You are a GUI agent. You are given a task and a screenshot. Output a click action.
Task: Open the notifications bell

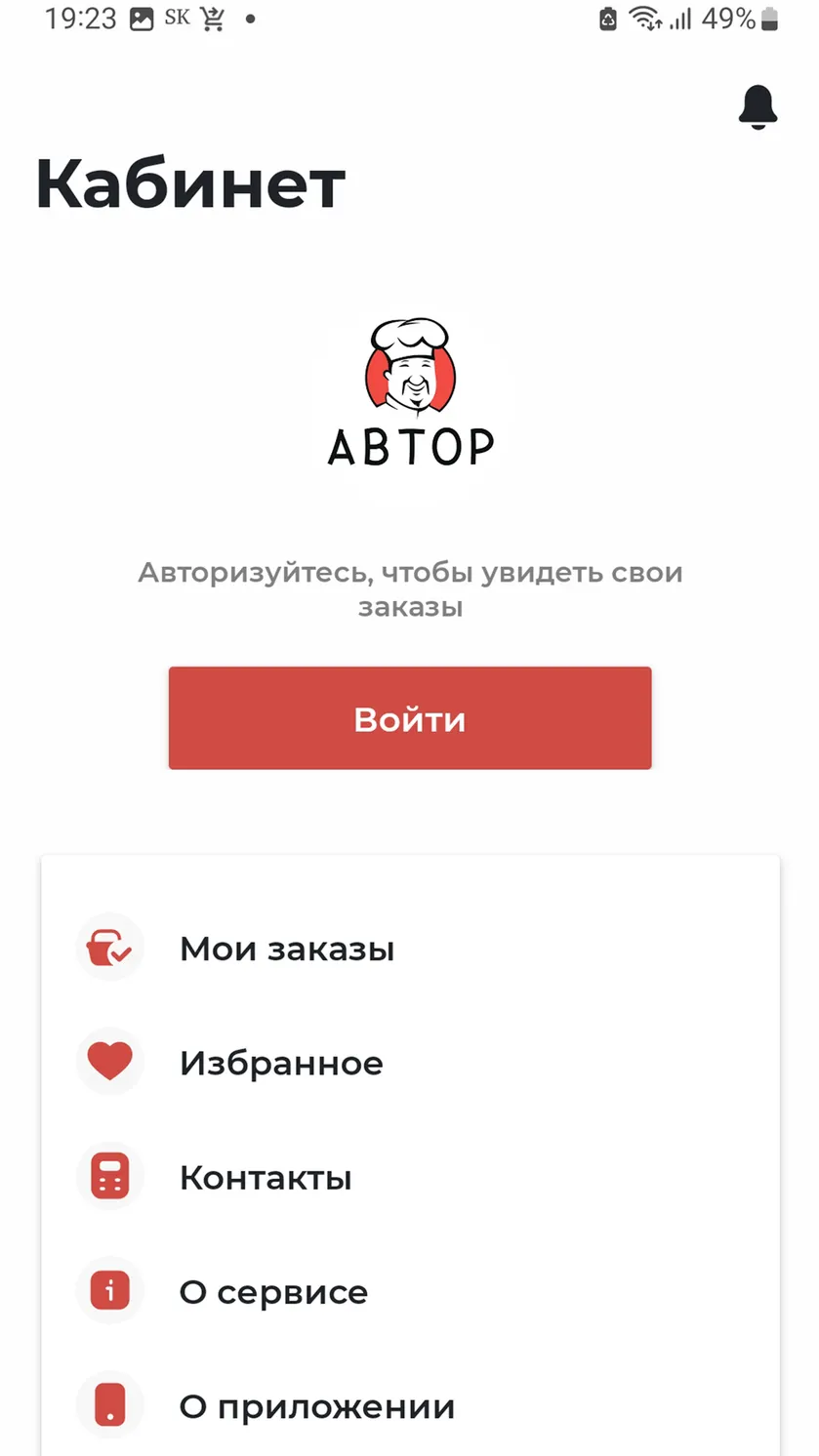click(x=758, y=107)
